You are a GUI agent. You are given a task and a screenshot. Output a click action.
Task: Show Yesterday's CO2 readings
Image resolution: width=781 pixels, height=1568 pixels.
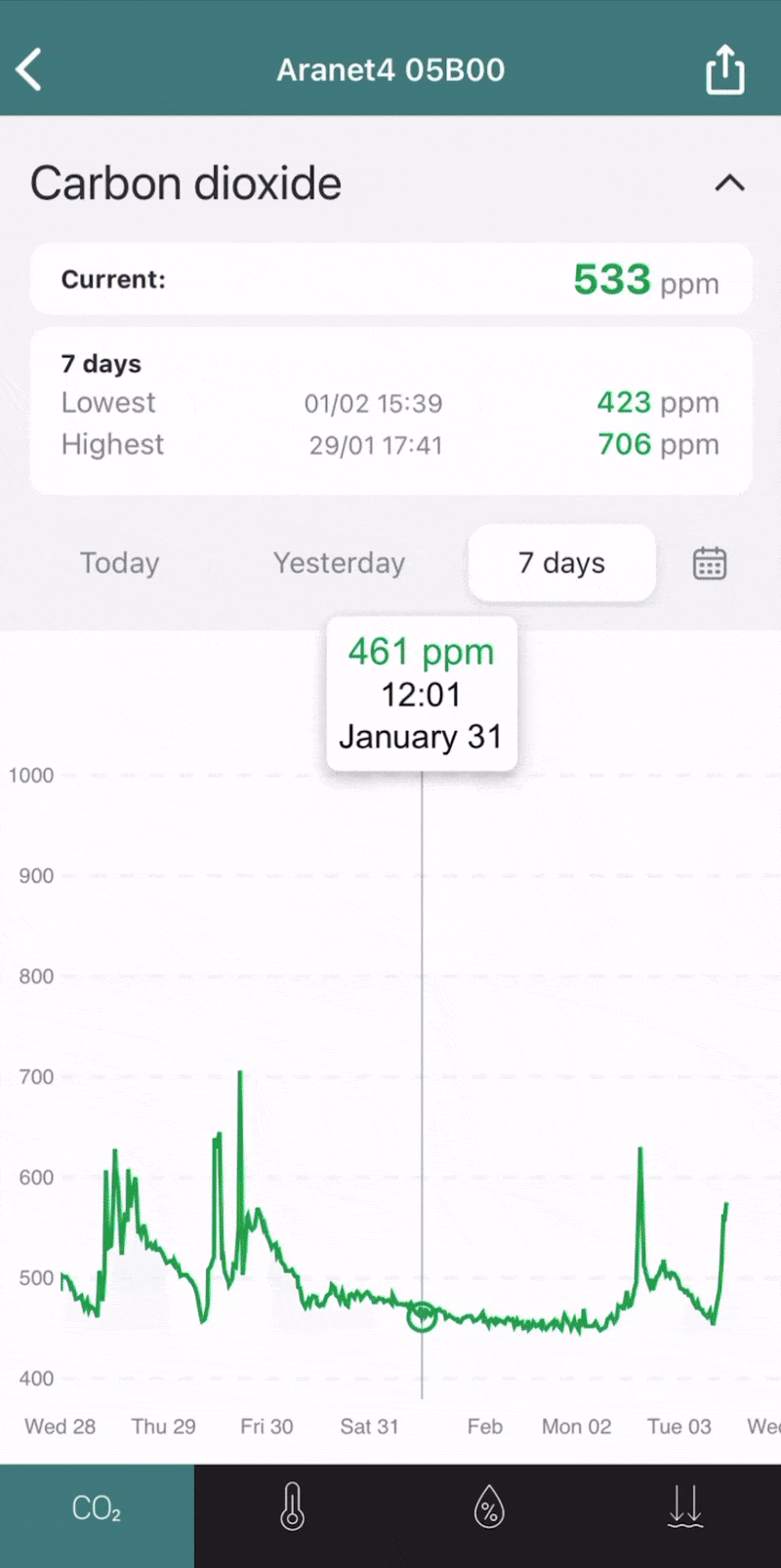339,563
